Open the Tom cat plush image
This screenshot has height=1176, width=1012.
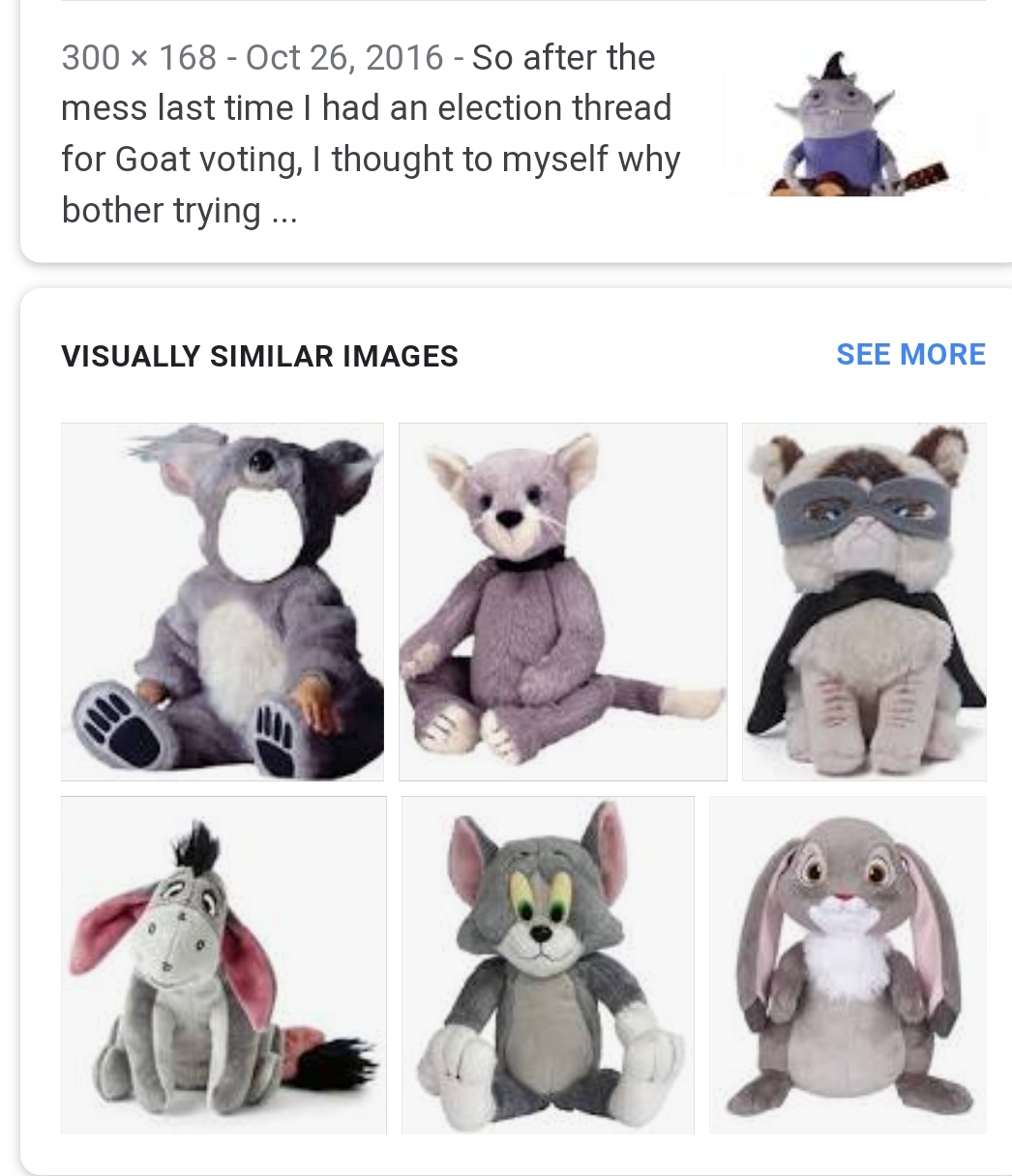(x=548, y=964)
